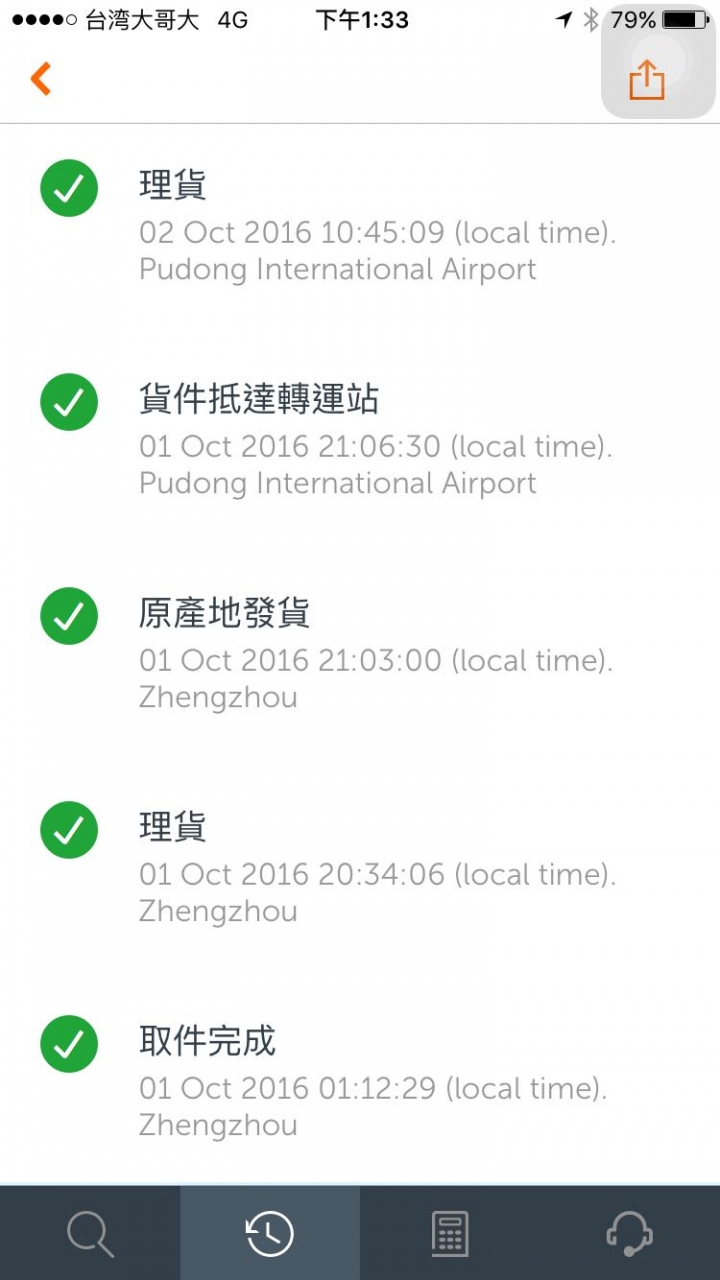Switch to the history tab
The image size is (720, 1280).
pos(270,1234)
